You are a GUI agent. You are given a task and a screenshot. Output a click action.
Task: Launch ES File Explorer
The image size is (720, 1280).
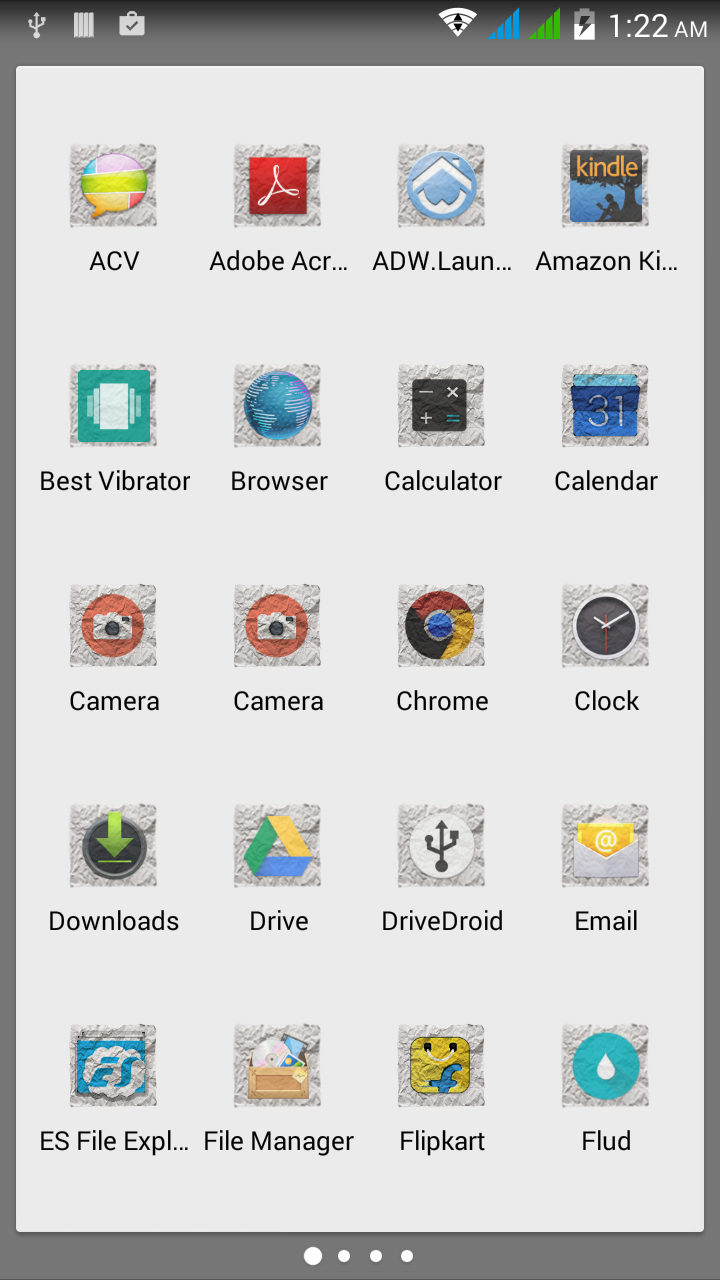[114, 1066]
